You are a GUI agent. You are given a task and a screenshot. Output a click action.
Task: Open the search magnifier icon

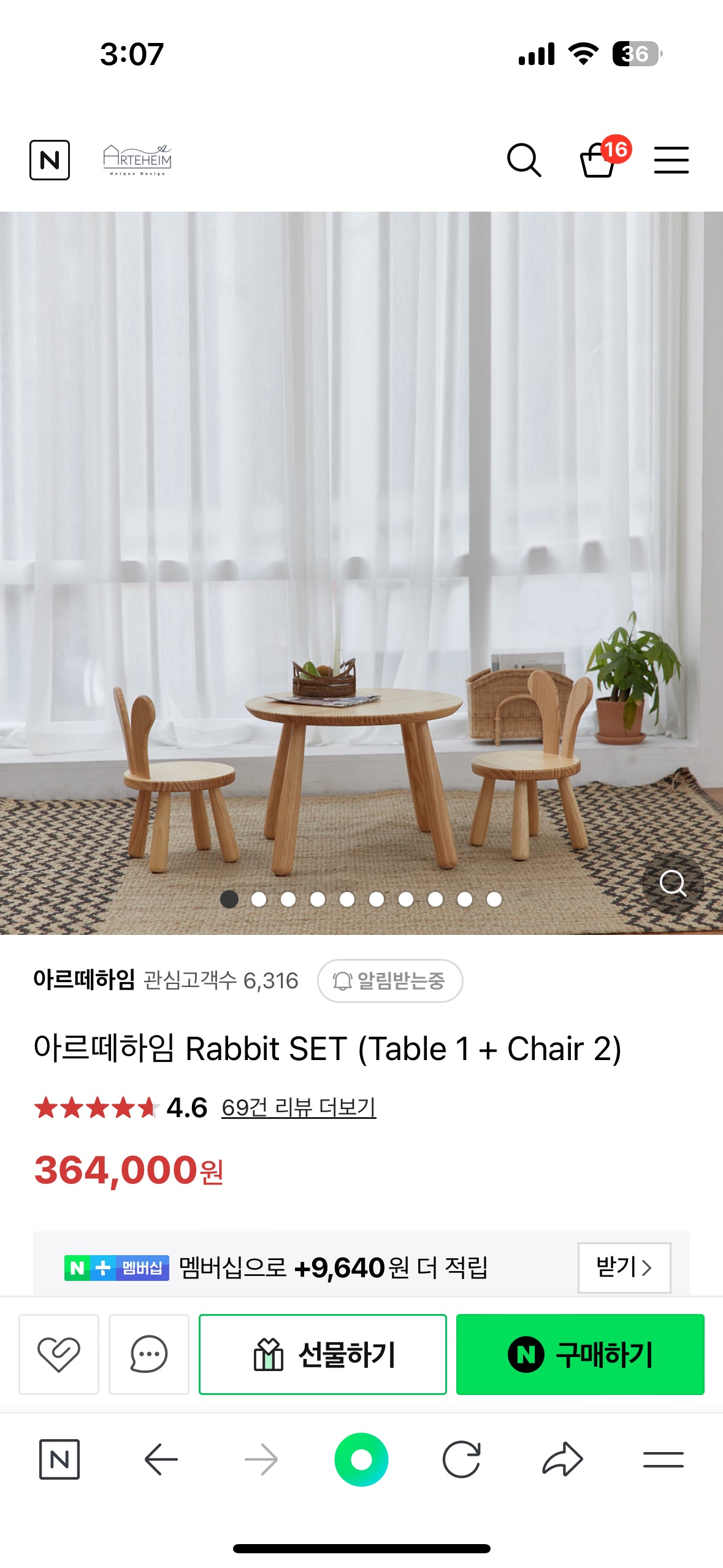click(524, 160)
